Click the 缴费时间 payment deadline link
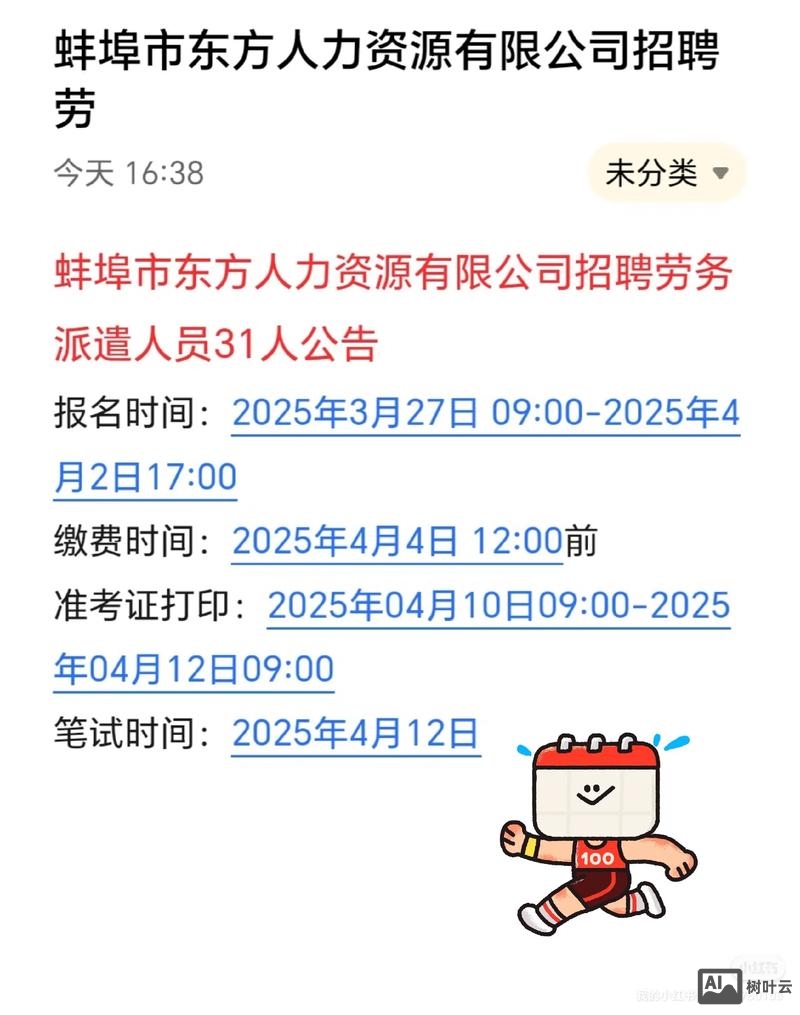The image size is (800, 1015). point(397,542)
